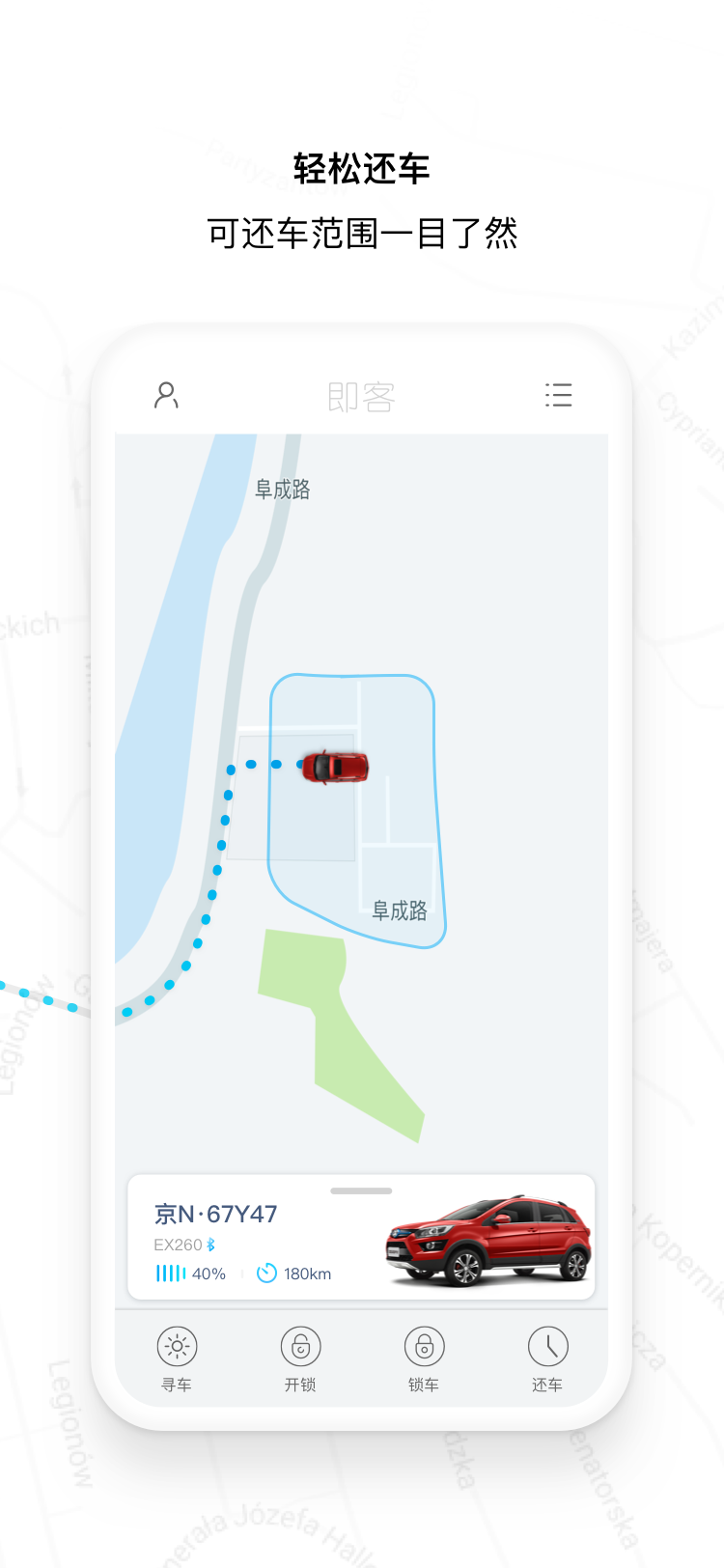The height and width of the screenshot is (1568, 724).
Task: Tap the 180km driving range icon
Action: click(265, 1274)
